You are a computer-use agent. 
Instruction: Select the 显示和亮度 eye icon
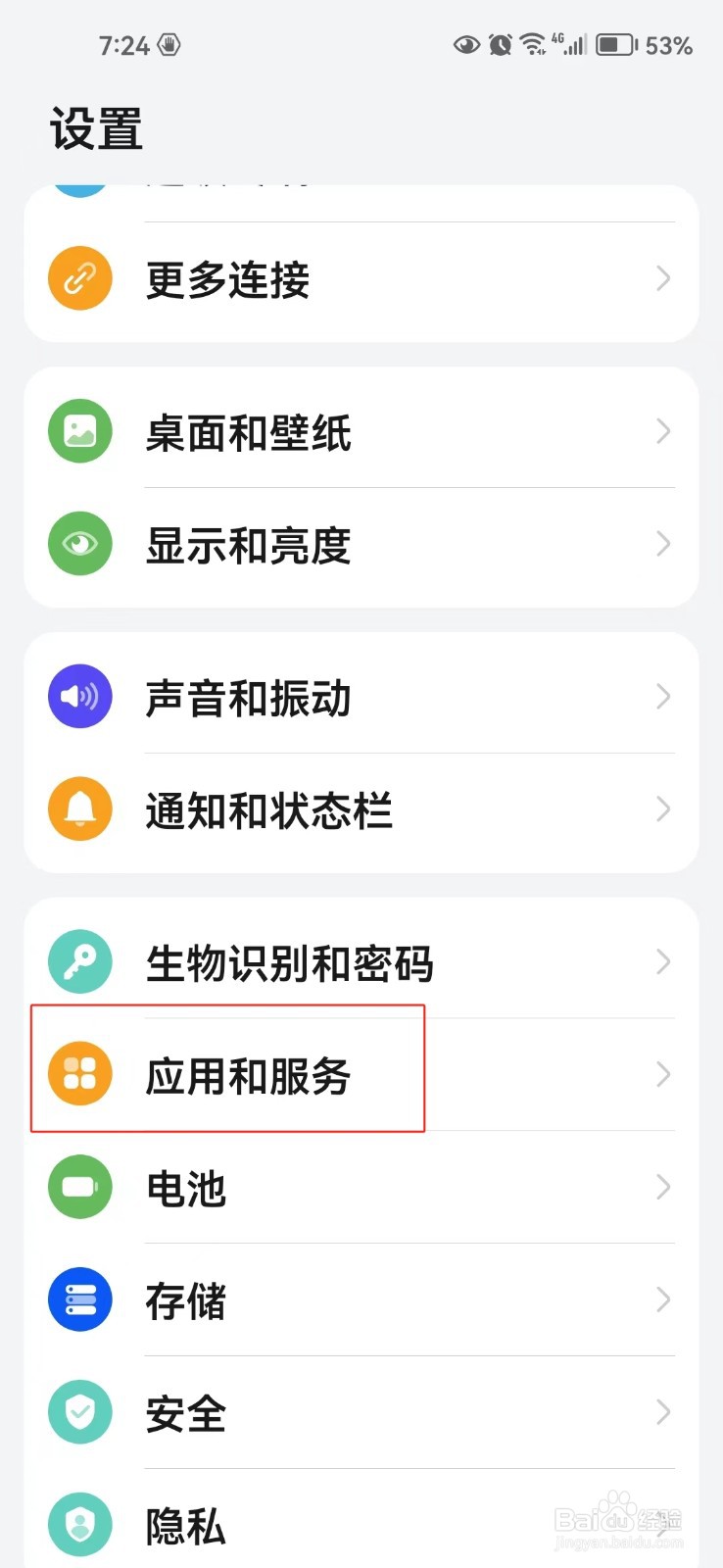click(80, 544)
